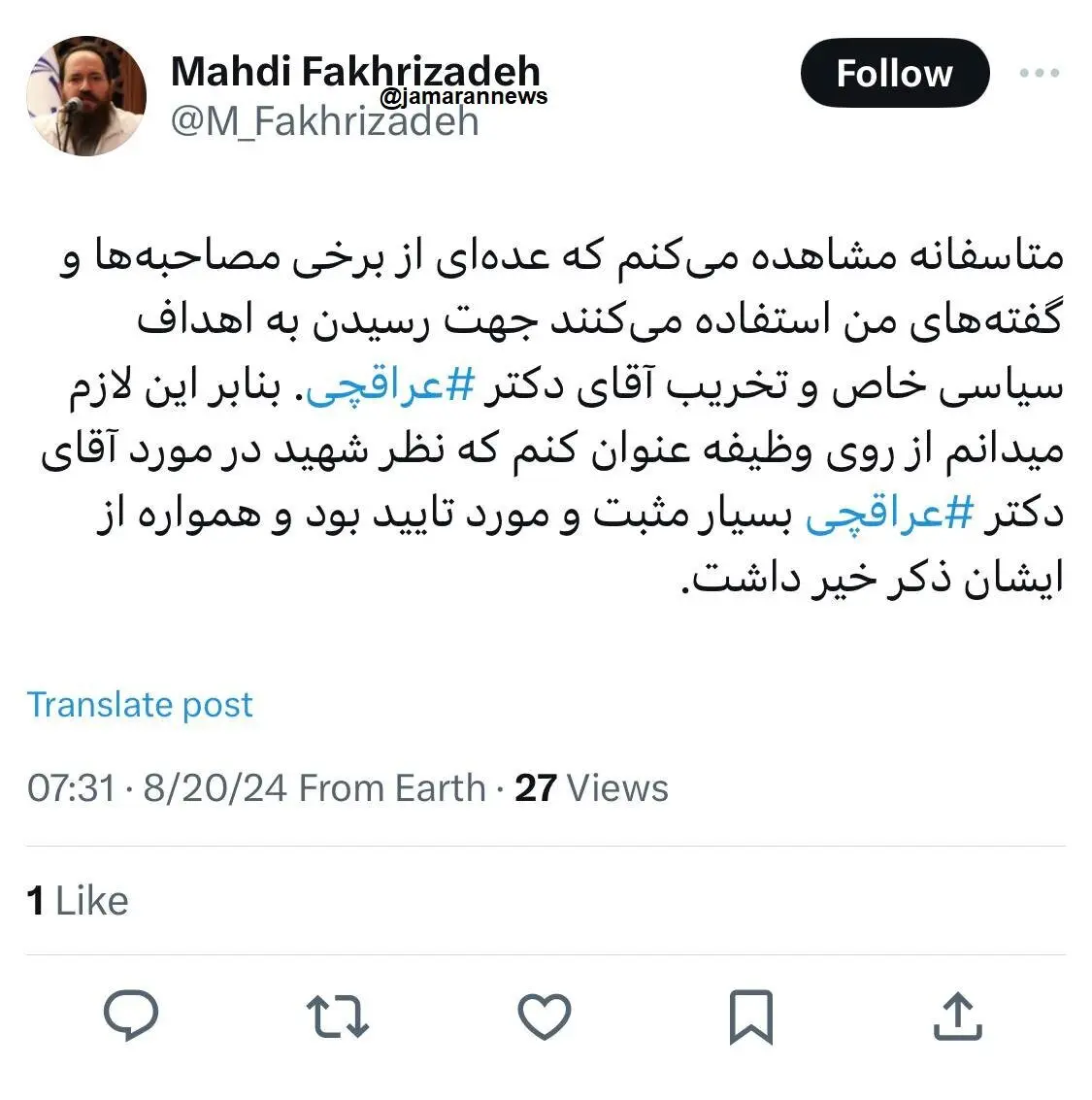Tap Translate post link

tap(140, 704)
